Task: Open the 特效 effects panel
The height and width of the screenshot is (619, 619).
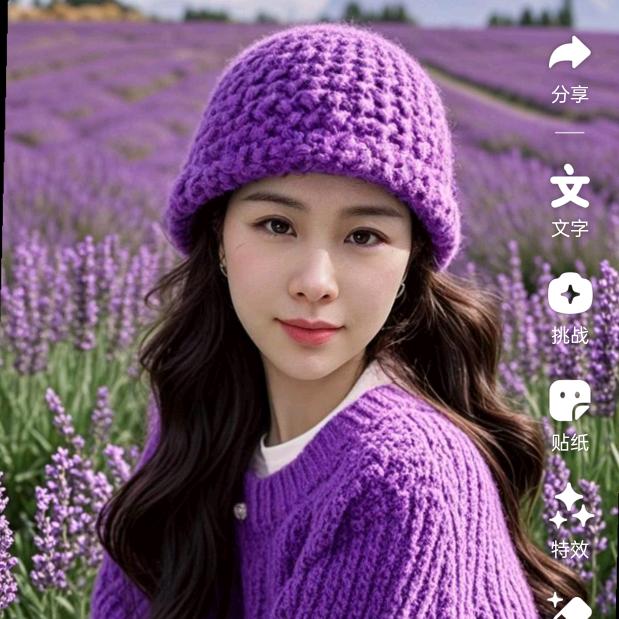Action: pos(571,507)
